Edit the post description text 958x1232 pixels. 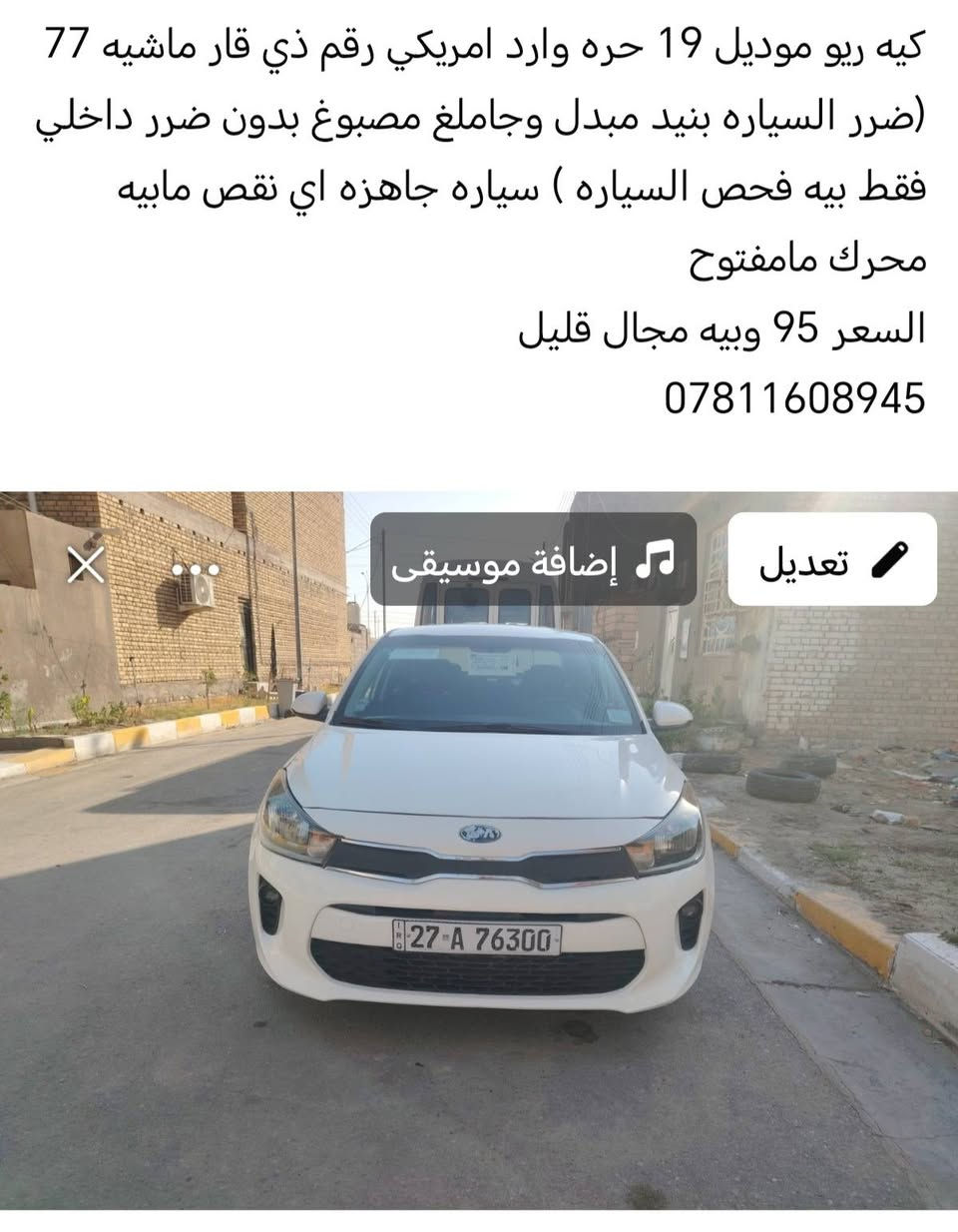point(482,221)
